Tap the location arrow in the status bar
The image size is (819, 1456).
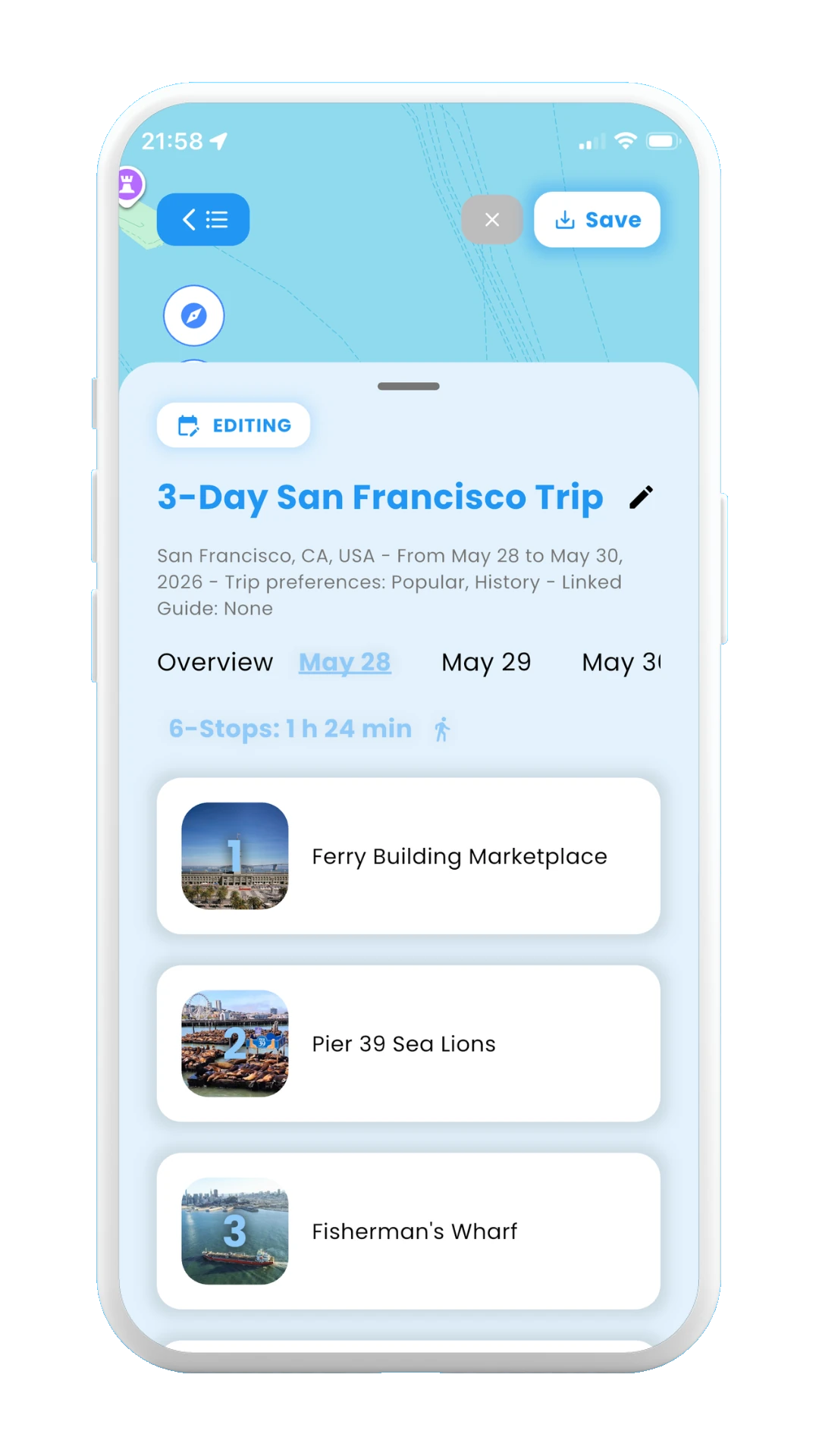pyautogui.click(x=217, y=140)
